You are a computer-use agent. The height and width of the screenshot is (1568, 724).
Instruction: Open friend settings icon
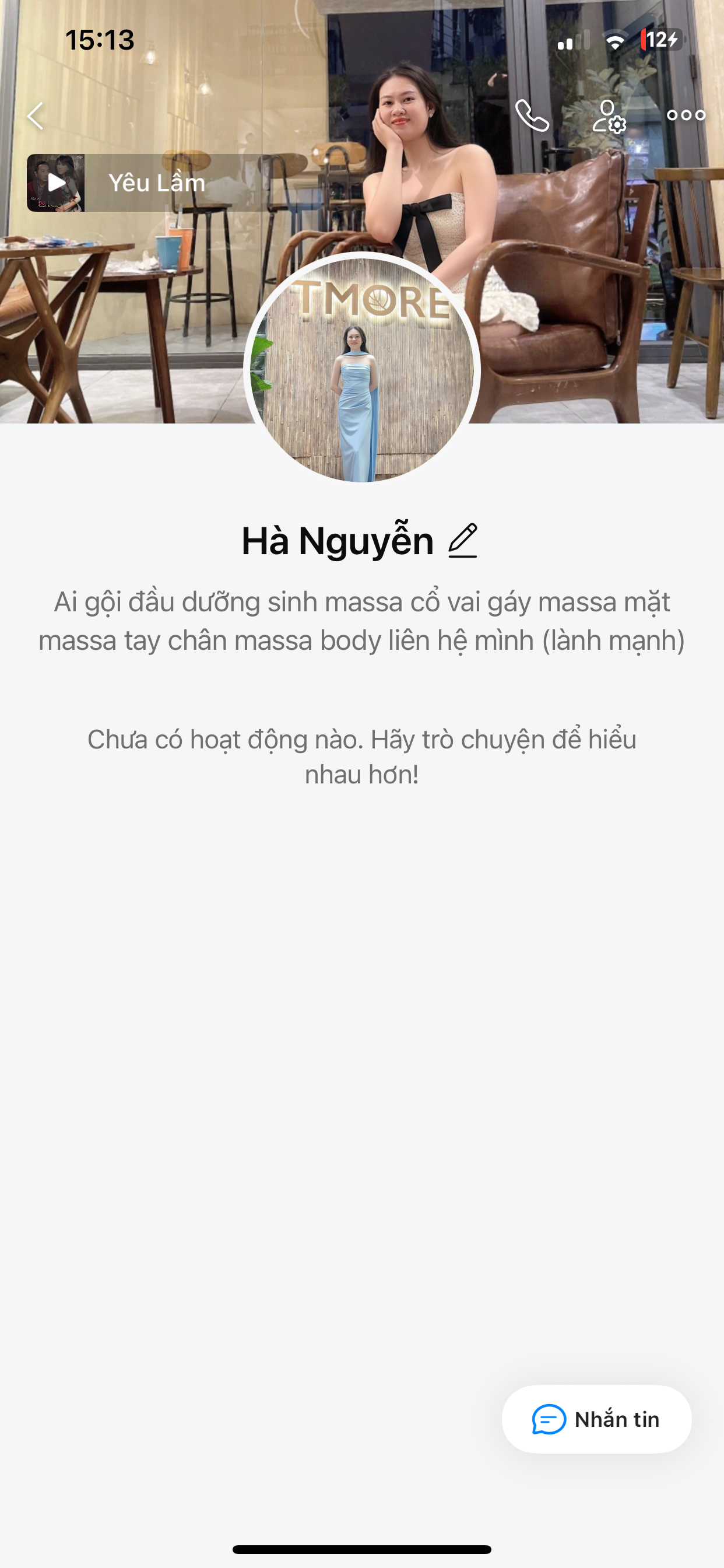pos(609,116)
